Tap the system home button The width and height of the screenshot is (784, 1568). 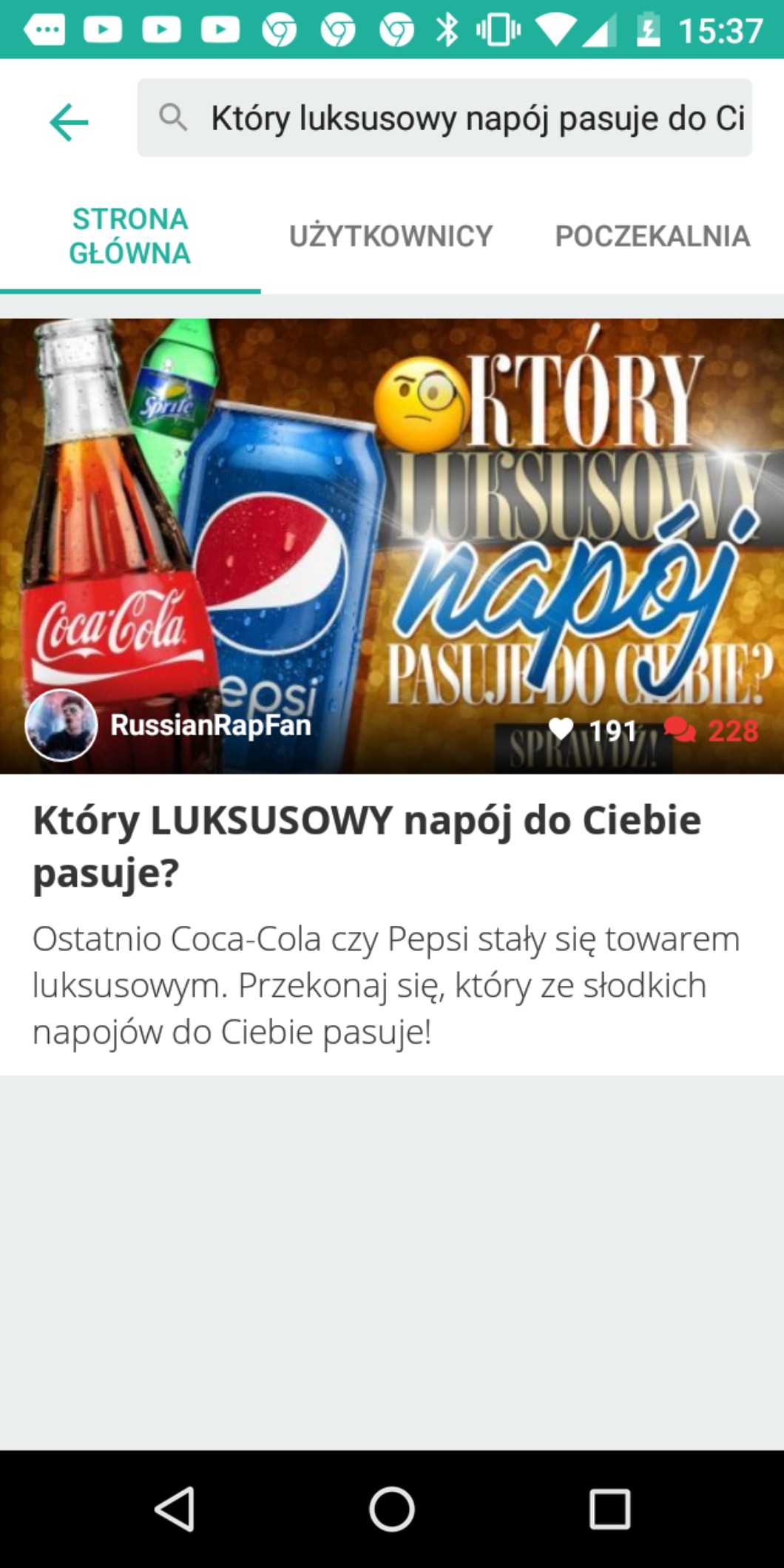click(391, 1508)
